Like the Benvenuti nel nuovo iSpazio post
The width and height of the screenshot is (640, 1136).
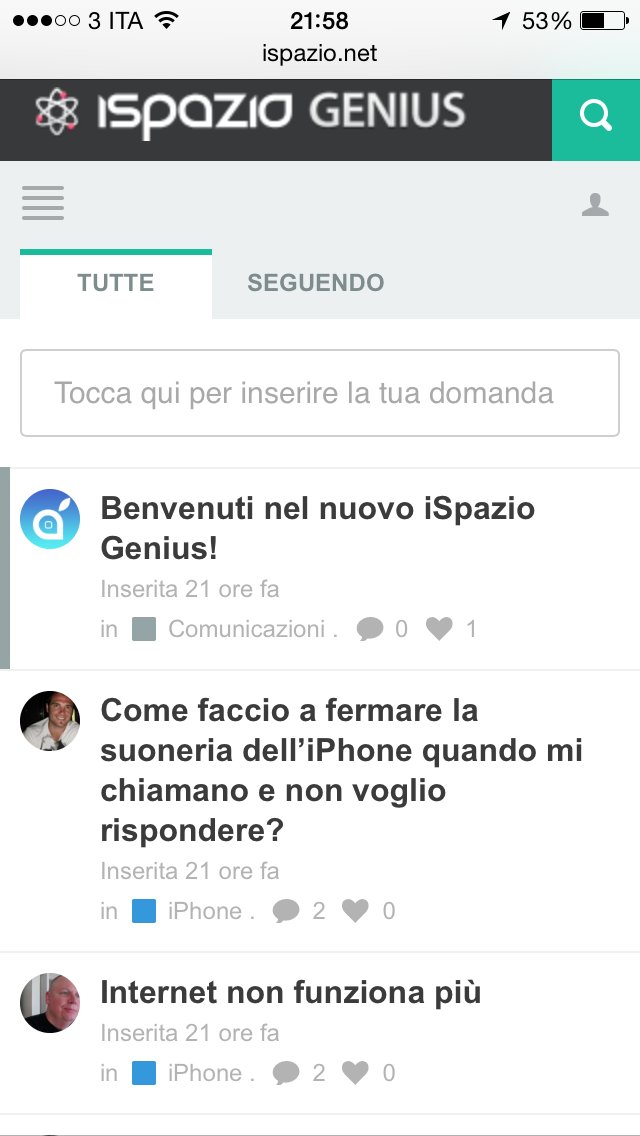[x=440, y=629]
